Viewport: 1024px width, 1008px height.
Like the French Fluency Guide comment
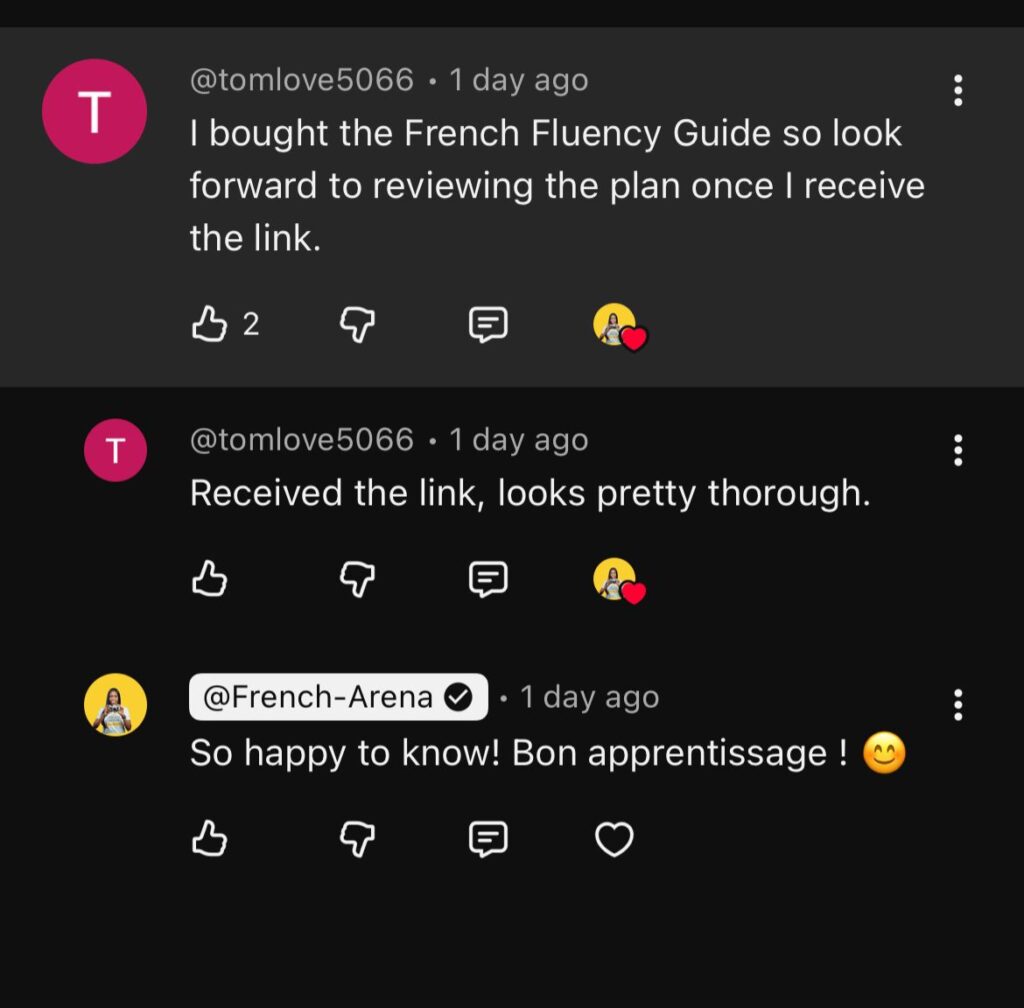[x=209, y=325]
